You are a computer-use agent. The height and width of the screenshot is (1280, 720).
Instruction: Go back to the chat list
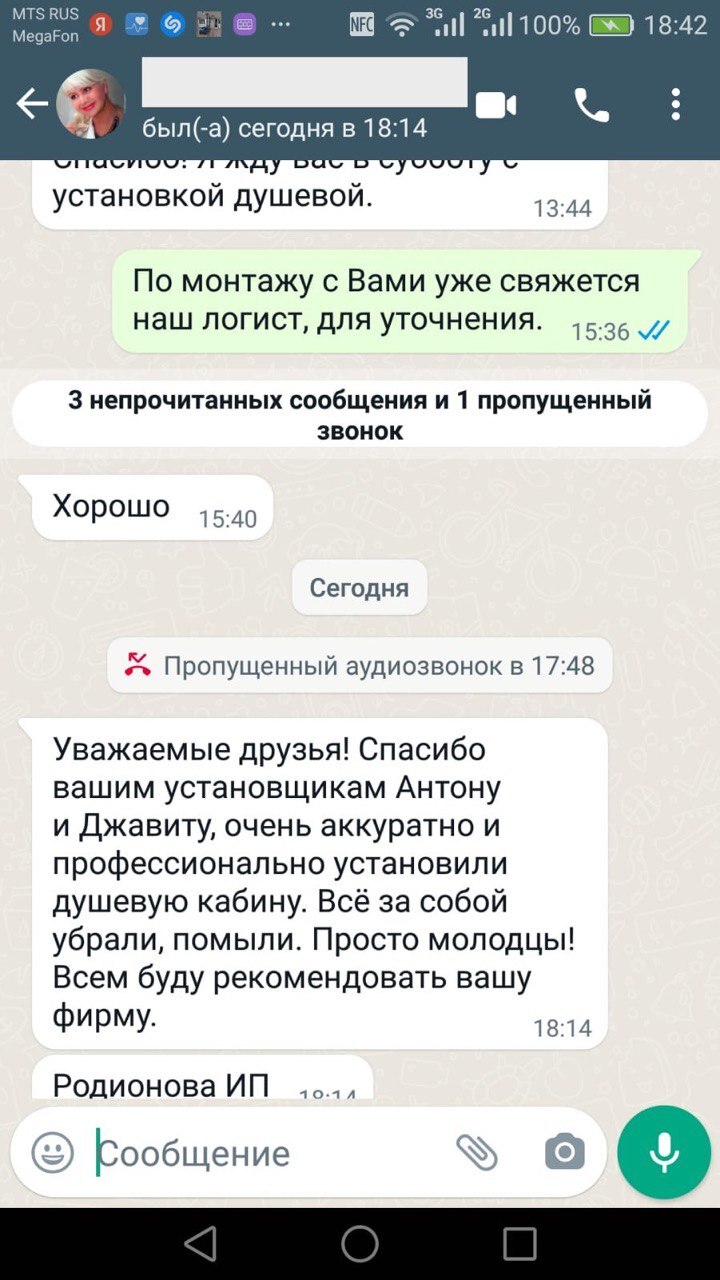click(32, 104)
